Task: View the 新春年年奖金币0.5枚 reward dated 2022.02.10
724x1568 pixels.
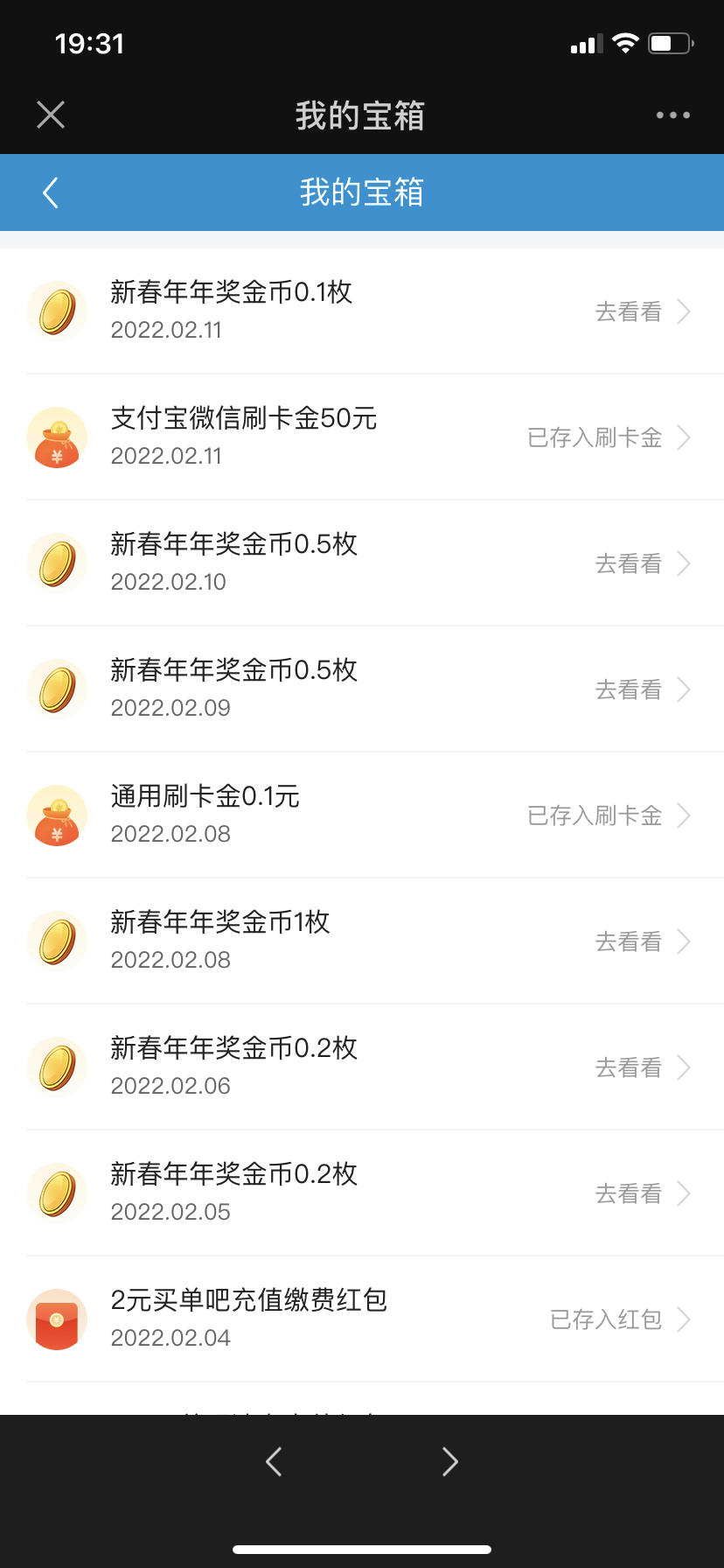Action: coord(362,563)
